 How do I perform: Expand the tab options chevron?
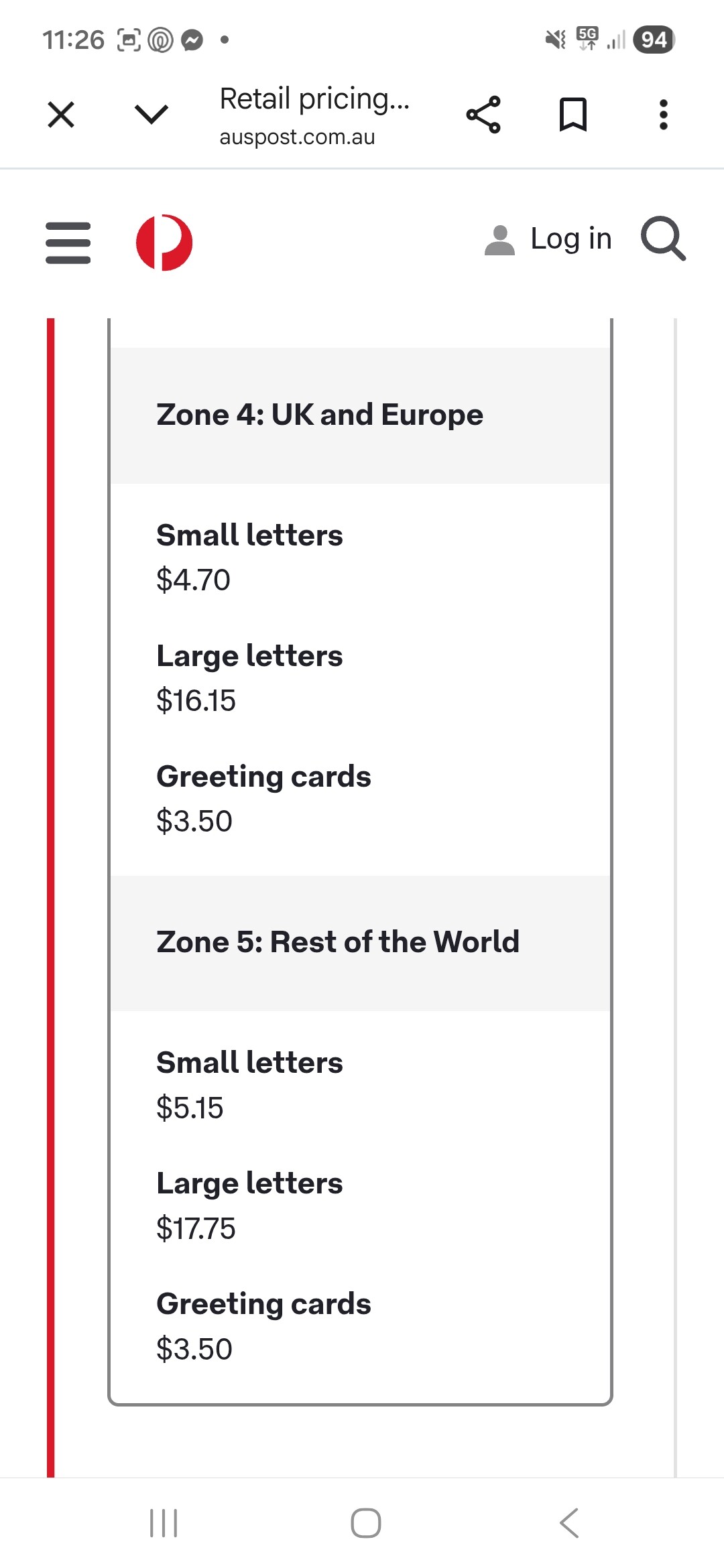(152, 115)
